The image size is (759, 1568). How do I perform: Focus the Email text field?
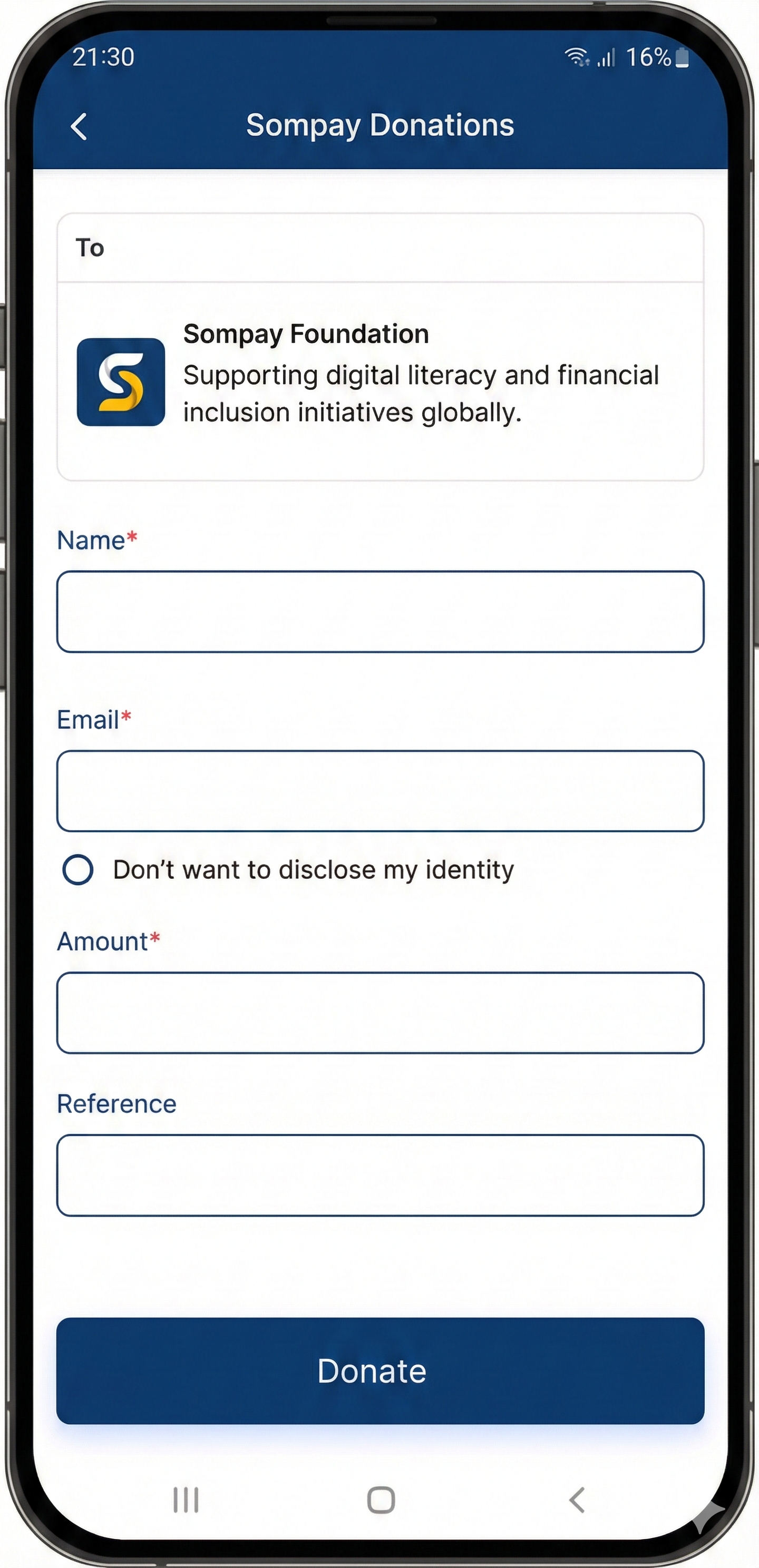[380, 791]
